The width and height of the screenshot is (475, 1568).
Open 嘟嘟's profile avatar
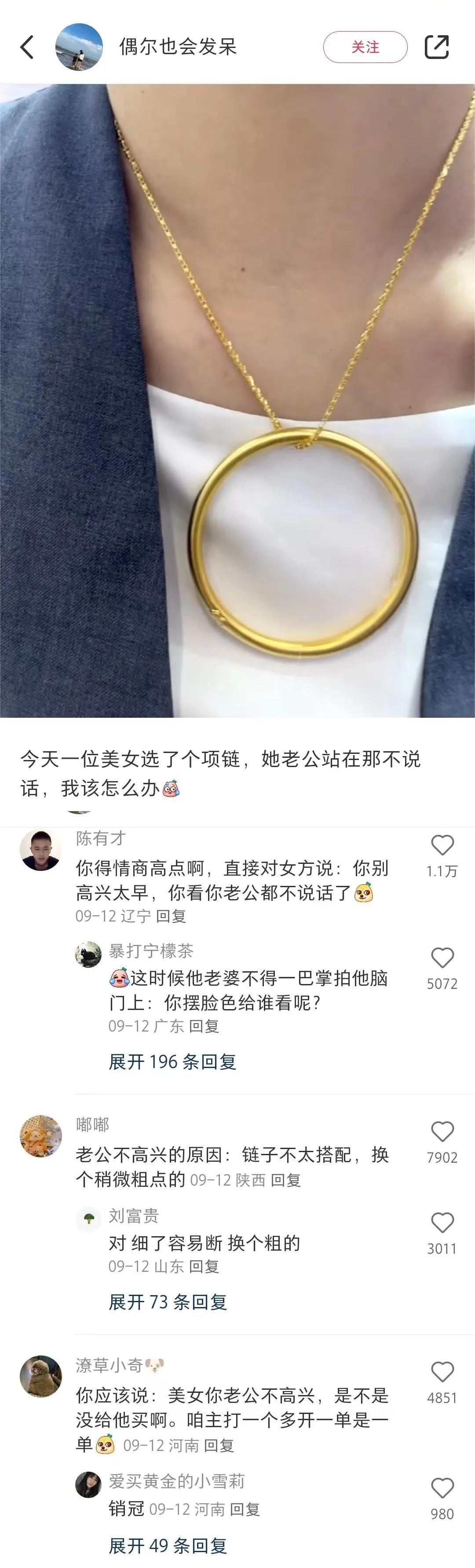(x=41, y=1136)
